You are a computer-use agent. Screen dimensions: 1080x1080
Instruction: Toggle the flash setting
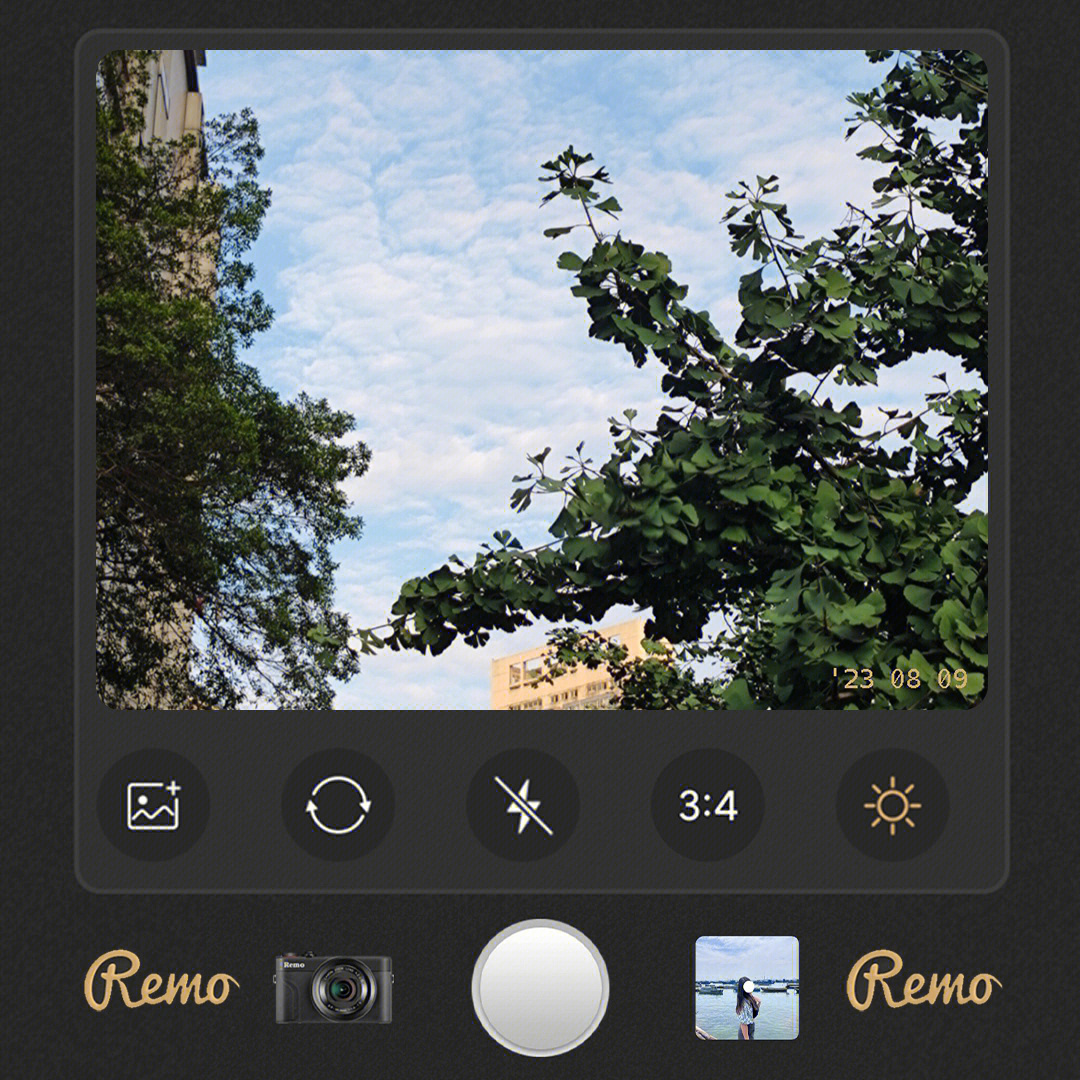click(x=523, y=805)
